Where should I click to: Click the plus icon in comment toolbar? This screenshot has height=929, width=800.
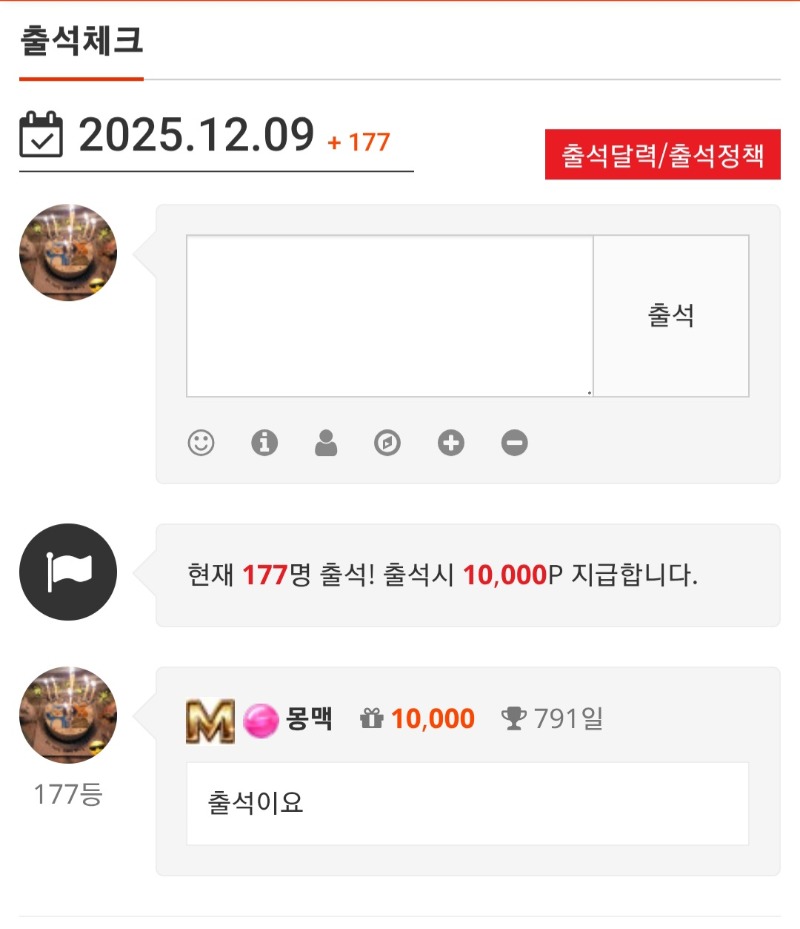(x=450, y=442)
